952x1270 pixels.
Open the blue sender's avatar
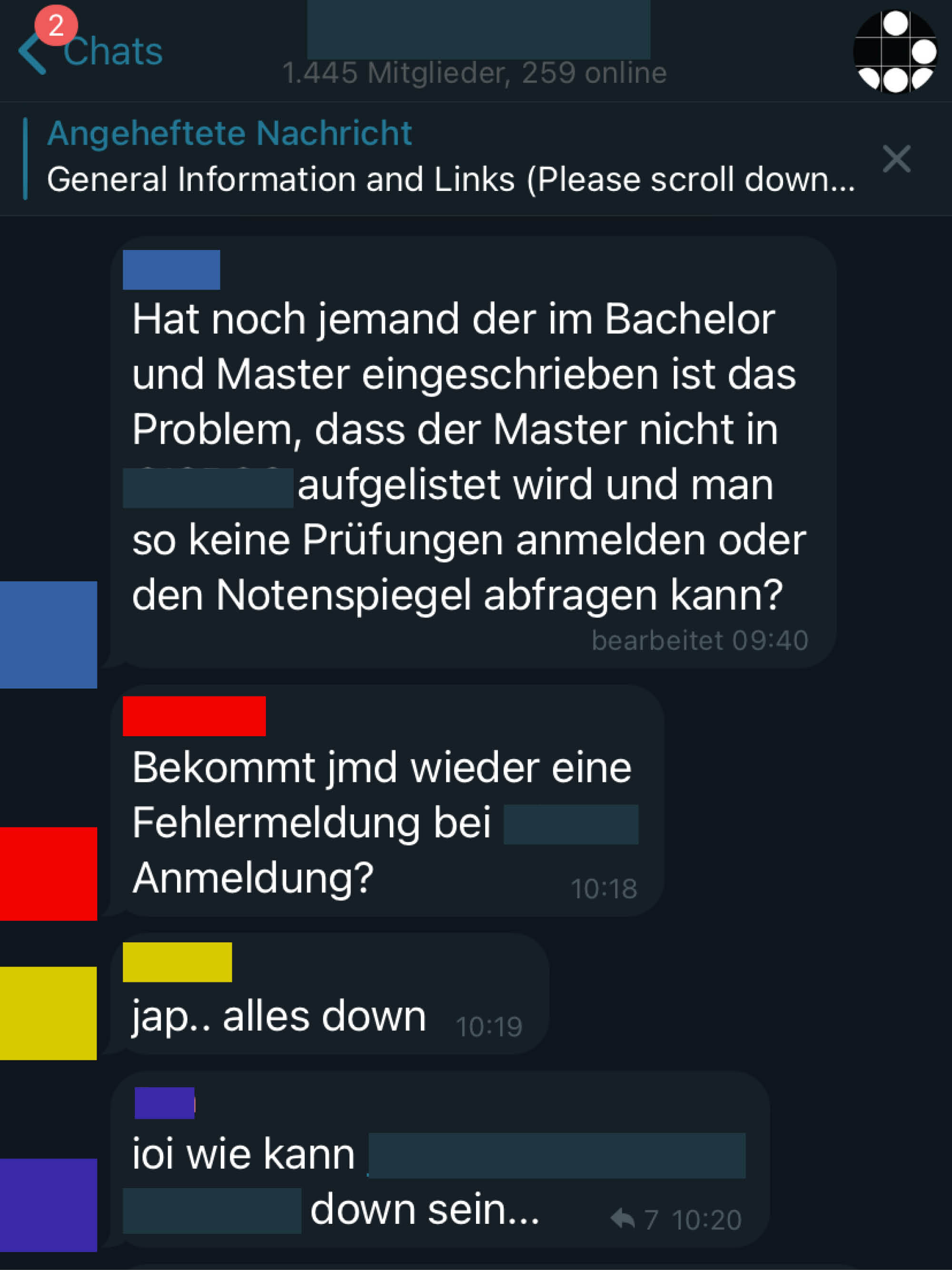point(48,634)
